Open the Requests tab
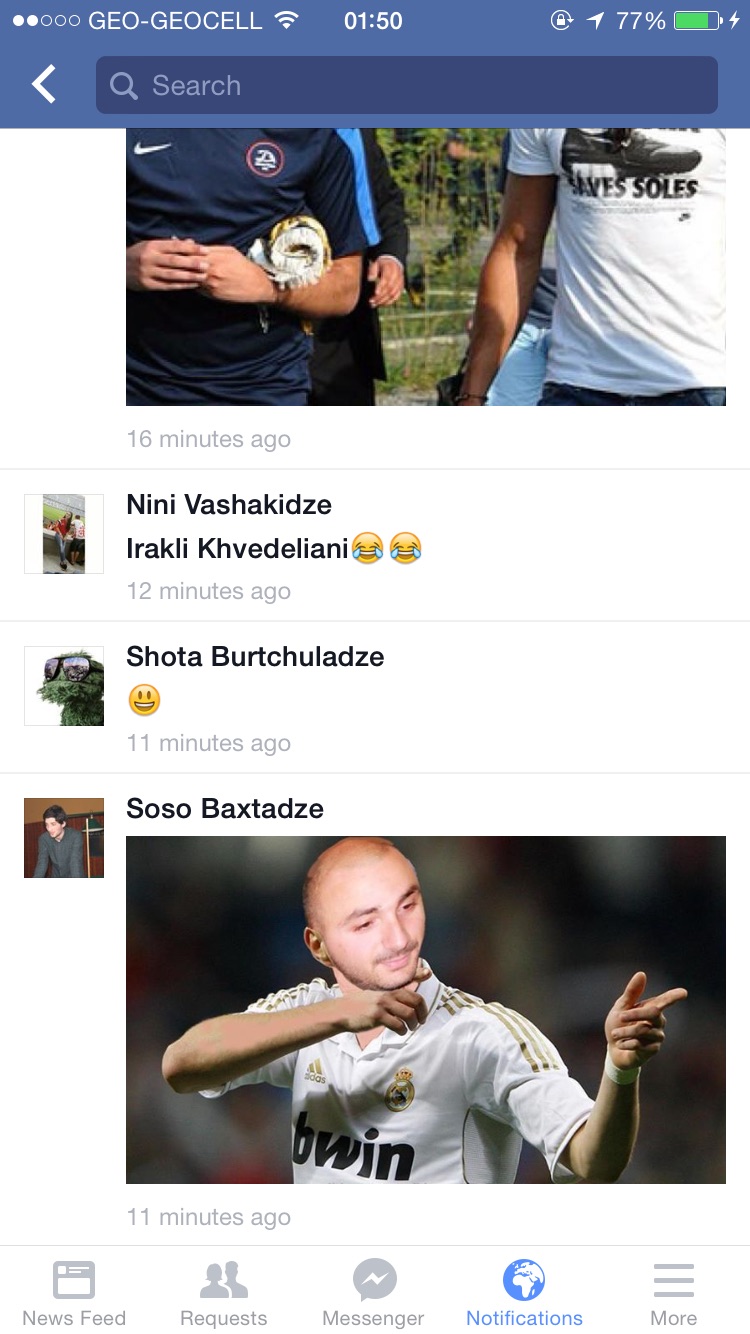 223,1292
